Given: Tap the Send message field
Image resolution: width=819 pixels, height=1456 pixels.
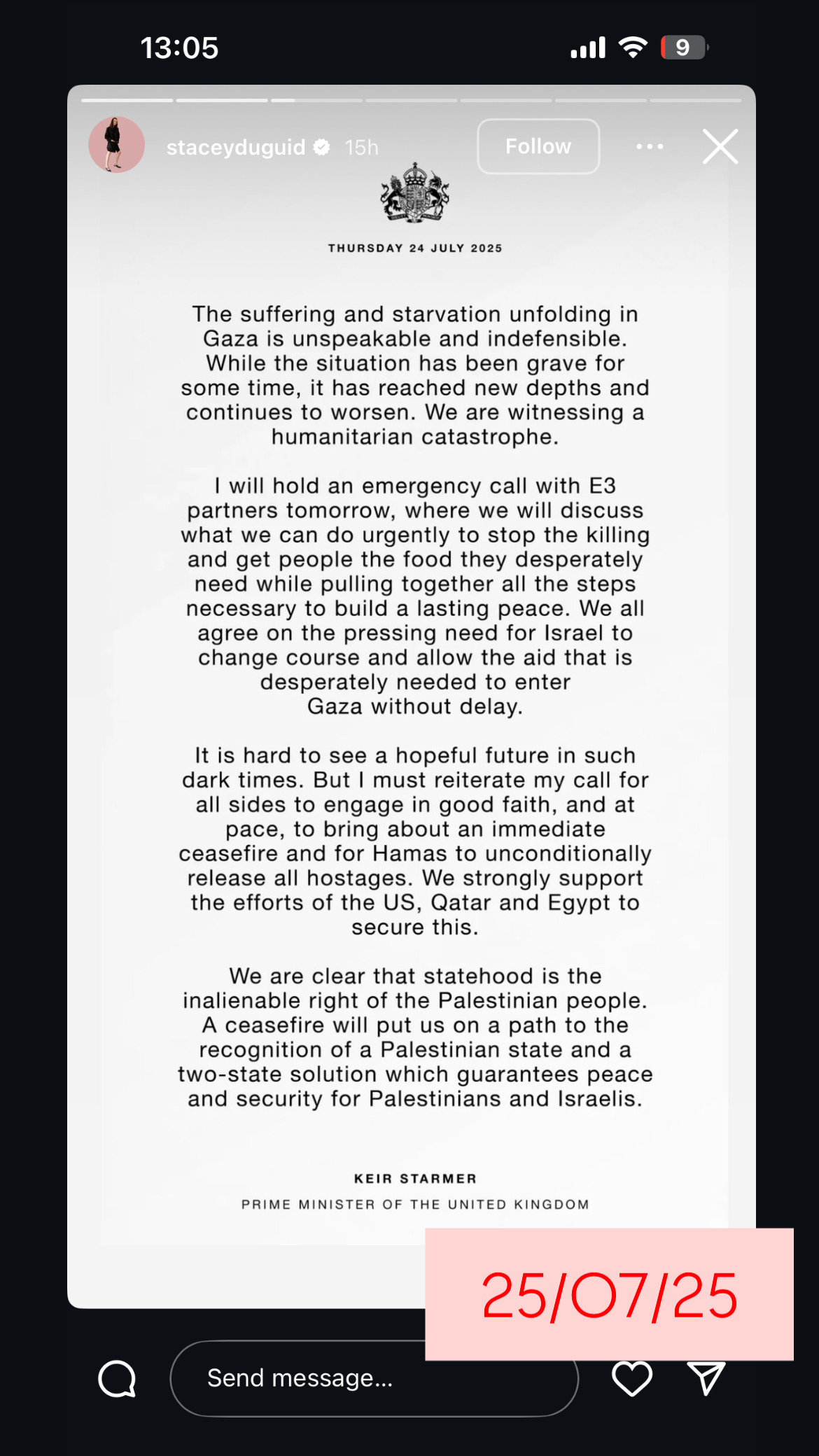Looking at the screenshot, I should (x=374, y=1378).
